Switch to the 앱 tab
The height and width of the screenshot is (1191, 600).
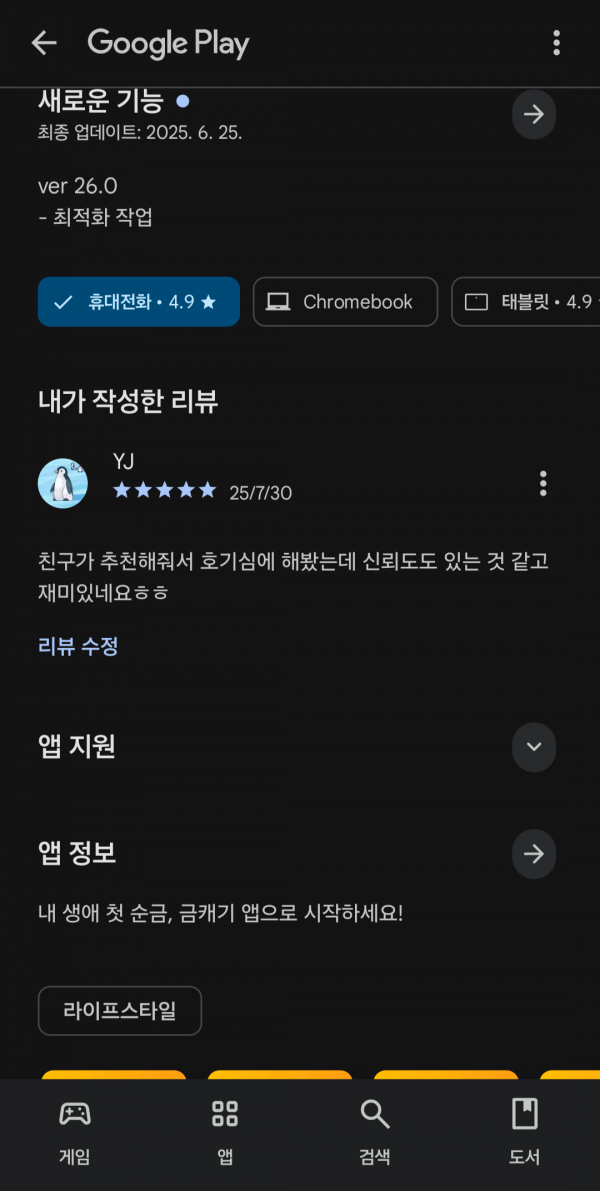click(225, 1133)
